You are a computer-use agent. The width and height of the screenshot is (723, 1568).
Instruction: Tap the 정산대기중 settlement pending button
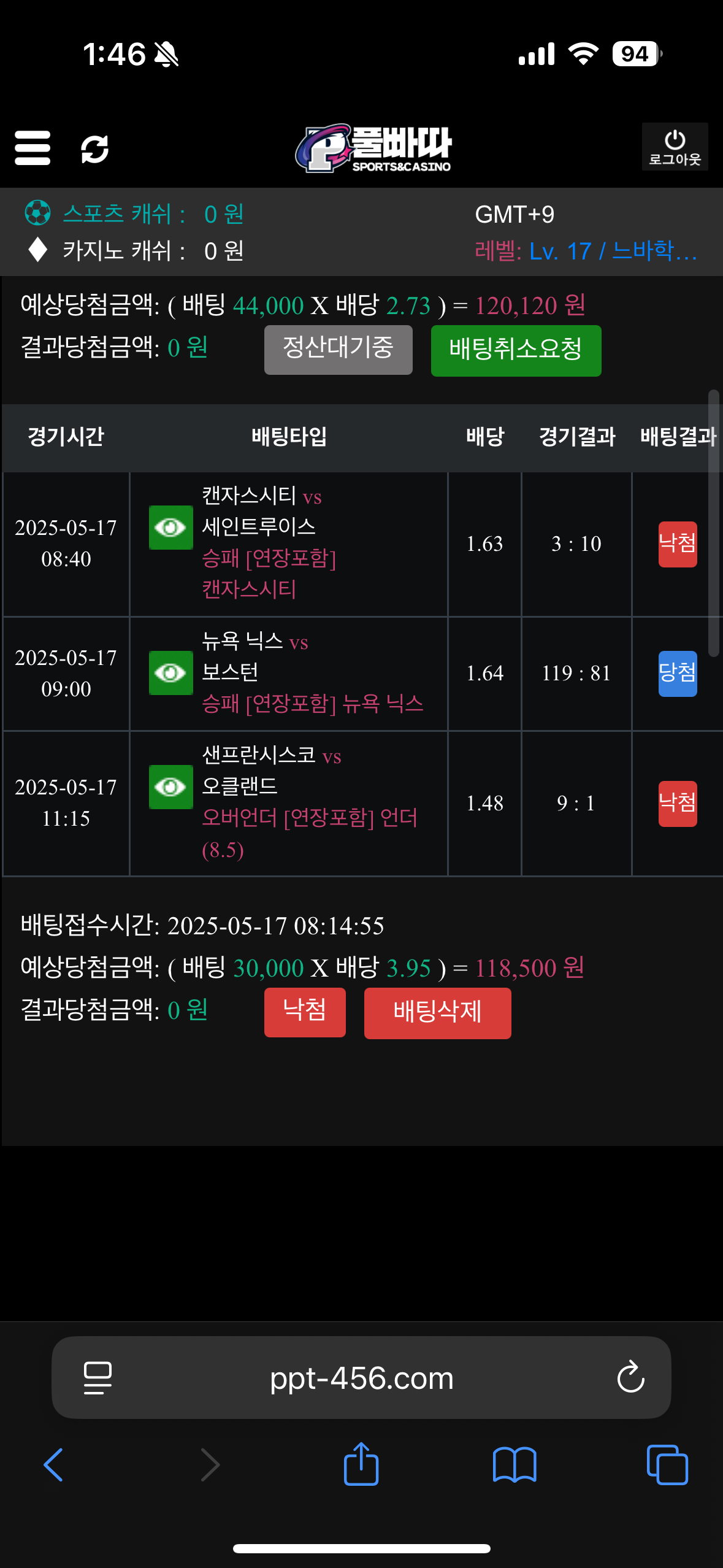(338, 350)
